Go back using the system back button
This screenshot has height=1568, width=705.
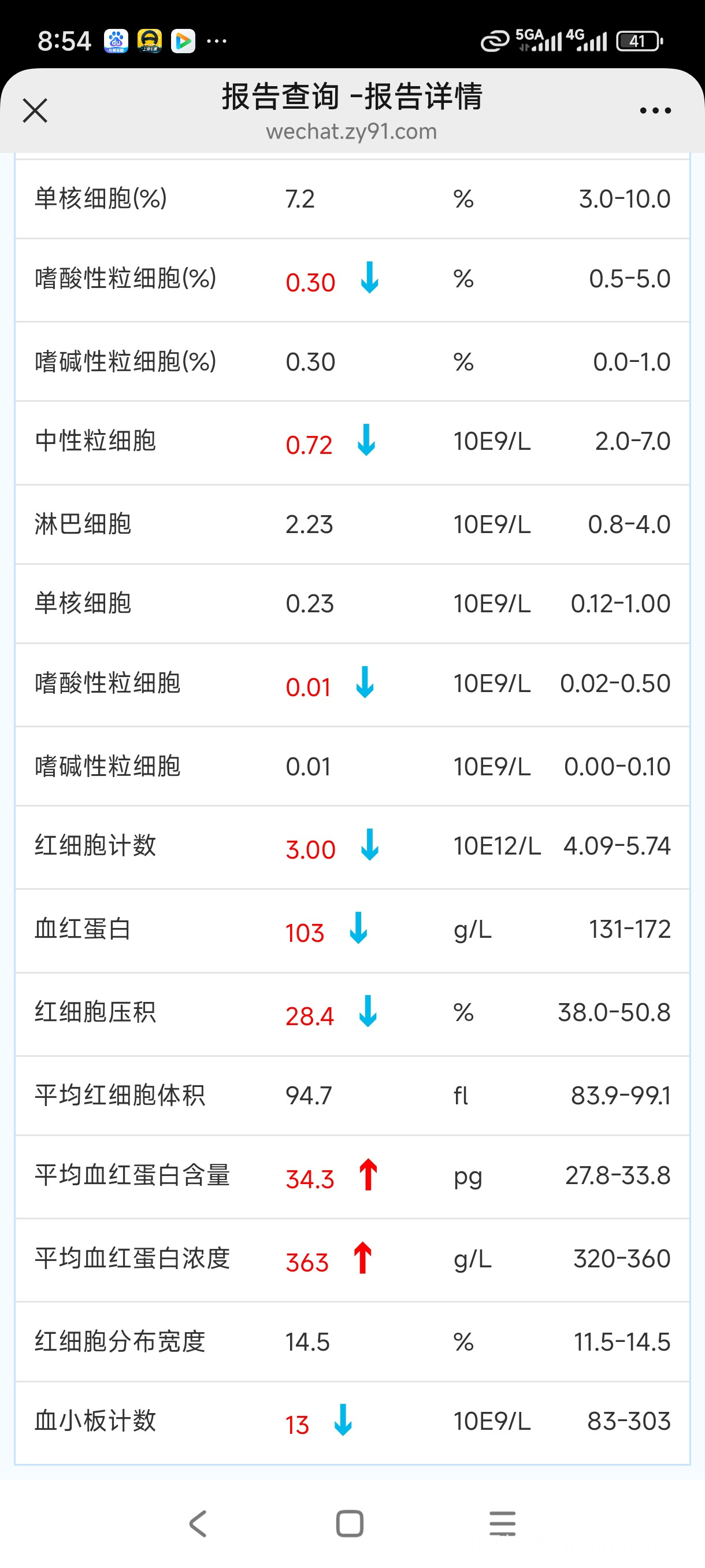pos(198,1523)
